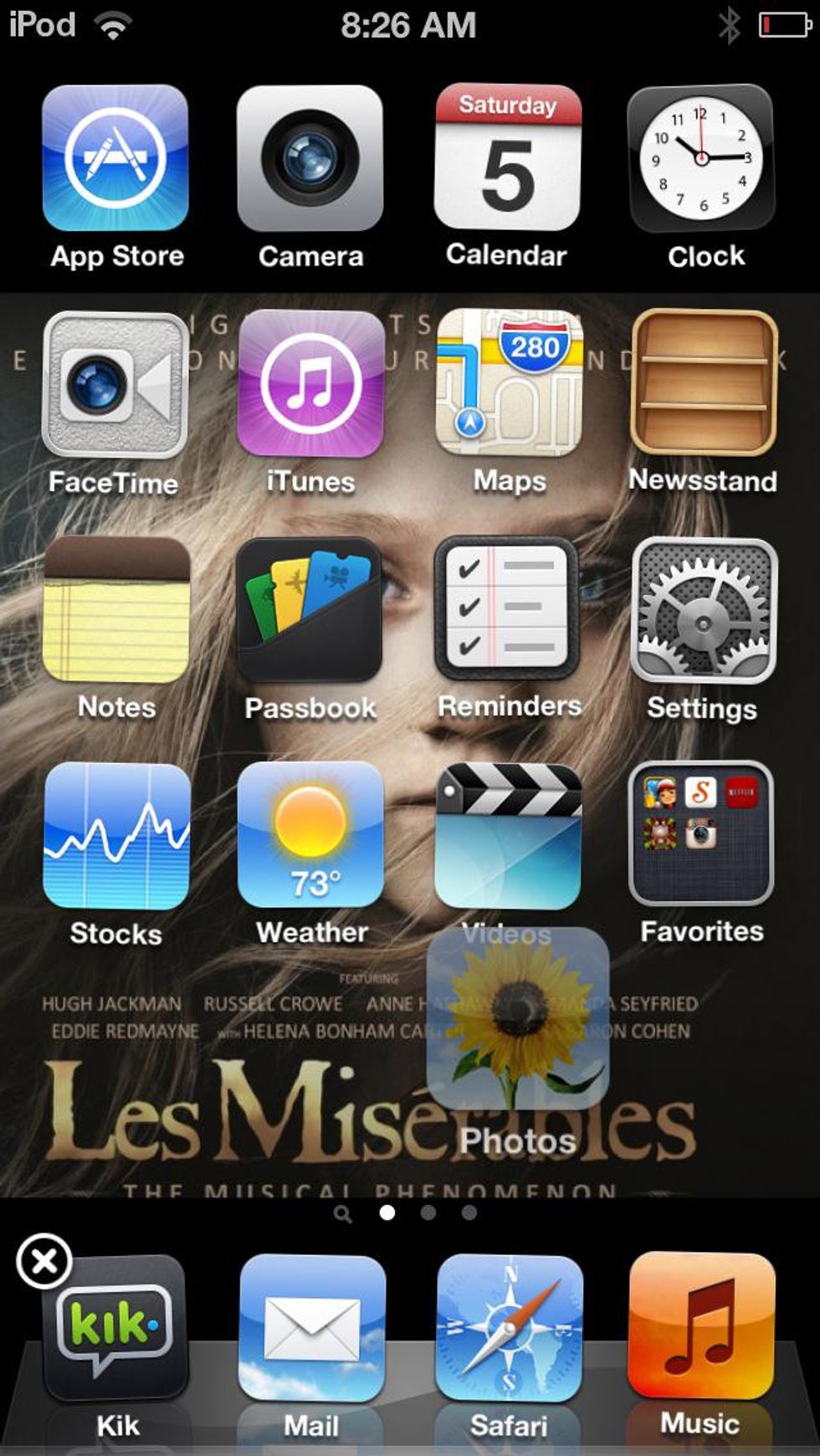Open the iTunes store

[310, 384]
